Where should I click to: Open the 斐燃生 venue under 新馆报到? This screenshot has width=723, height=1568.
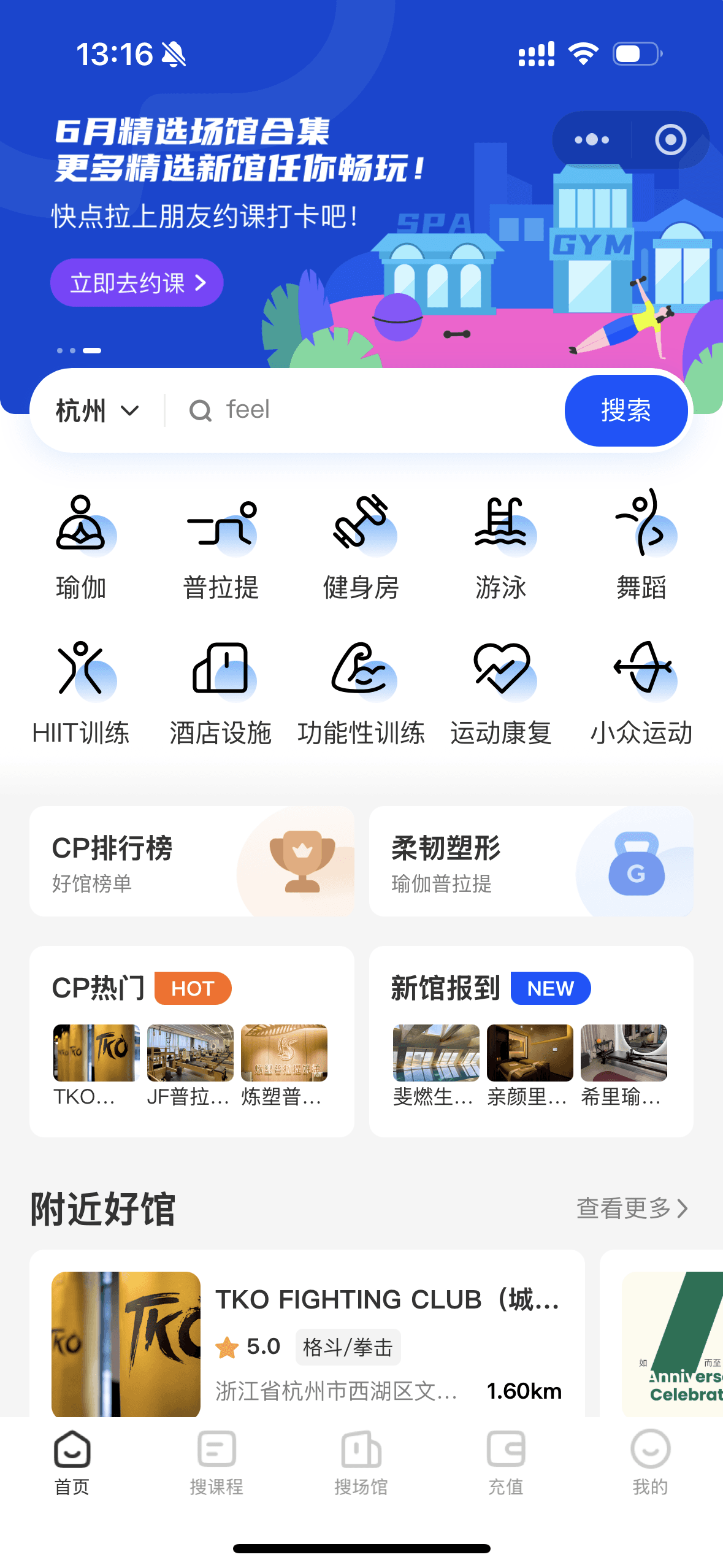tap(436, 1064)
